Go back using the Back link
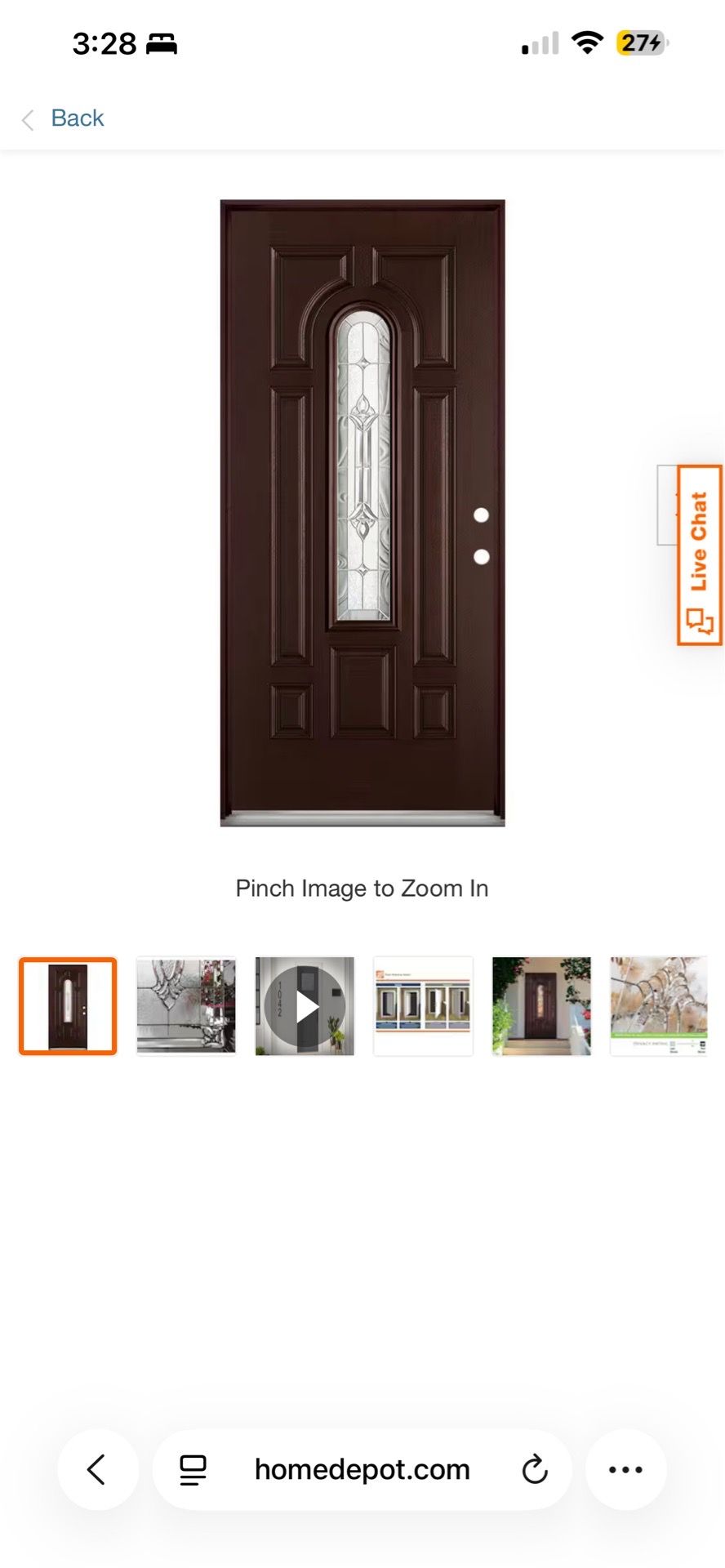Screen dimensions: 725x1568 click(x=63, y=118)
